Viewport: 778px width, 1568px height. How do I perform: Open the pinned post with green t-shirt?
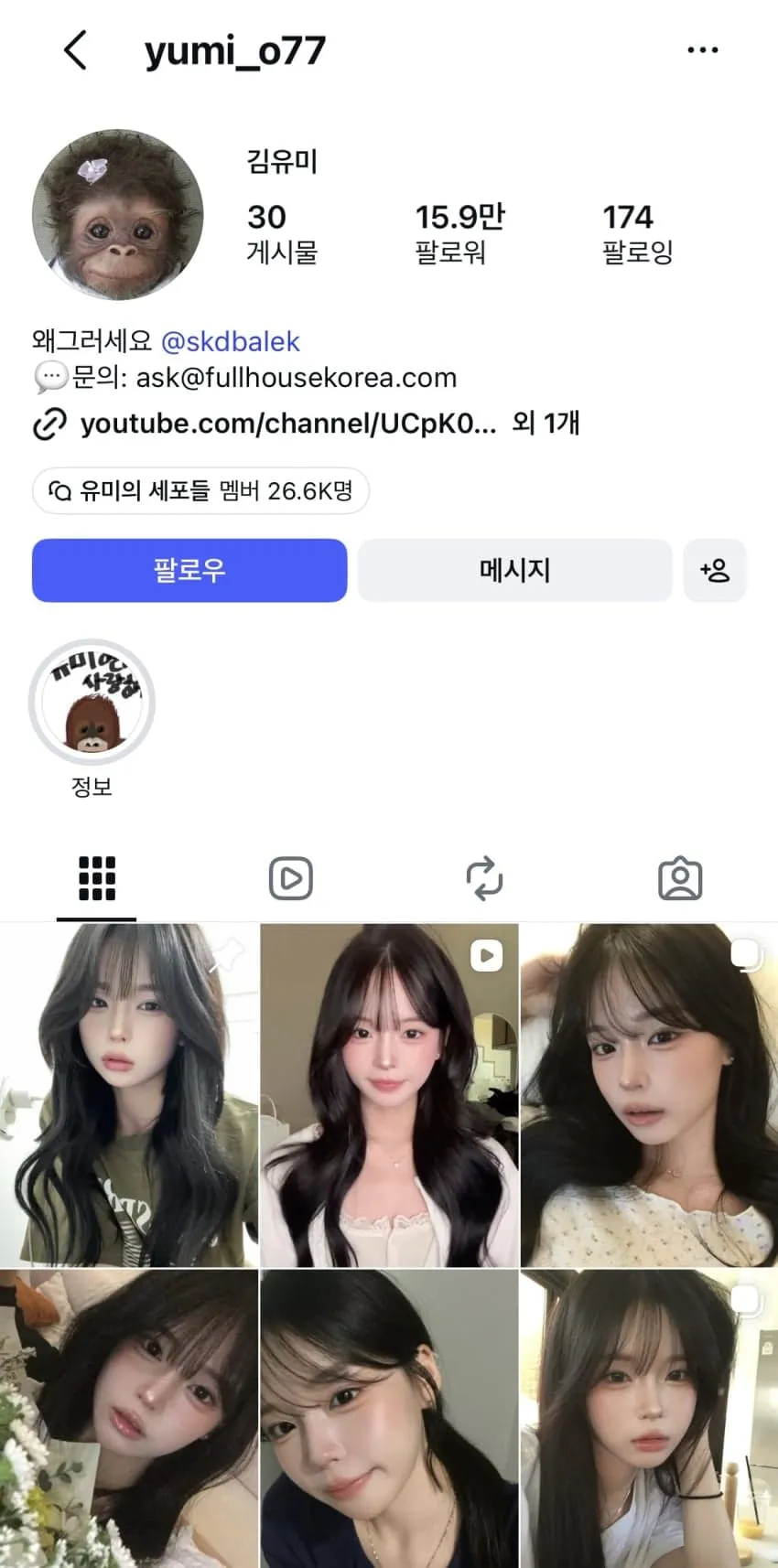[x=129, y=1095]
